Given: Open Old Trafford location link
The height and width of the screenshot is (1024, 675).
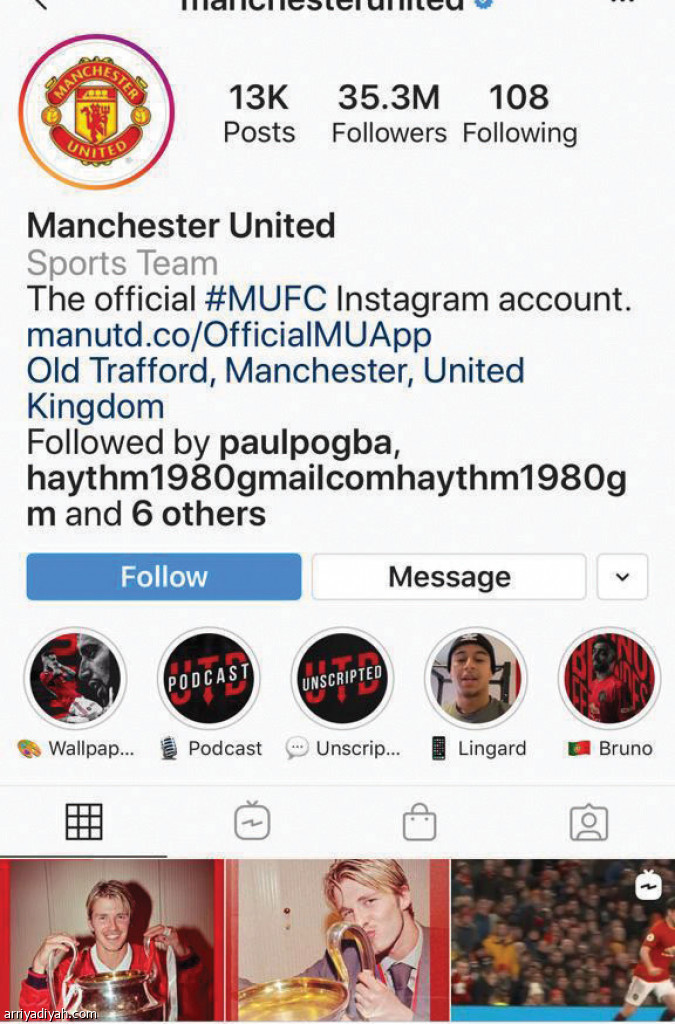Looking at the screenshot, I should pyautogui.click(x=275, y=371).
